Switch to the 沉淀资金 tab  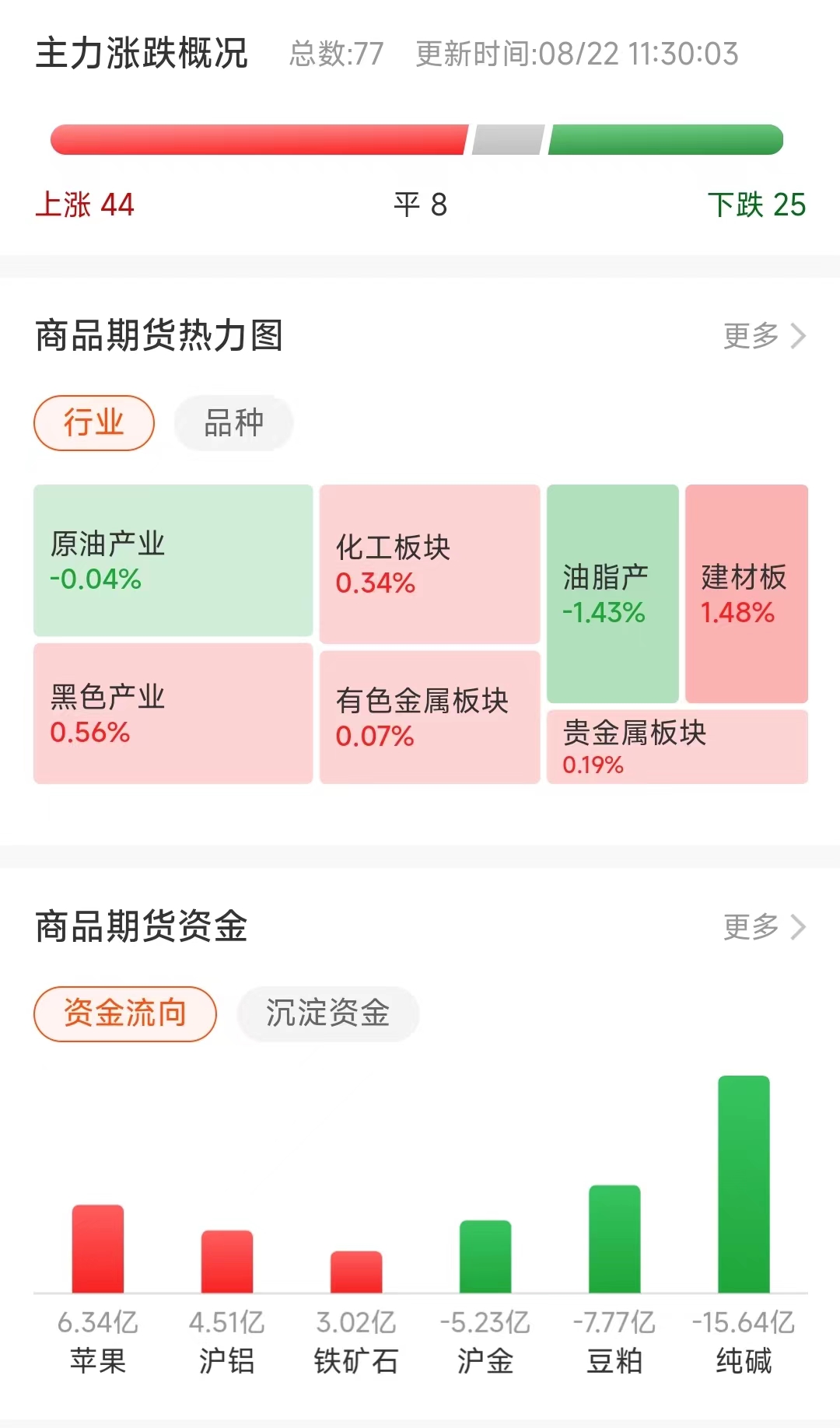(x=327, y=1013)
